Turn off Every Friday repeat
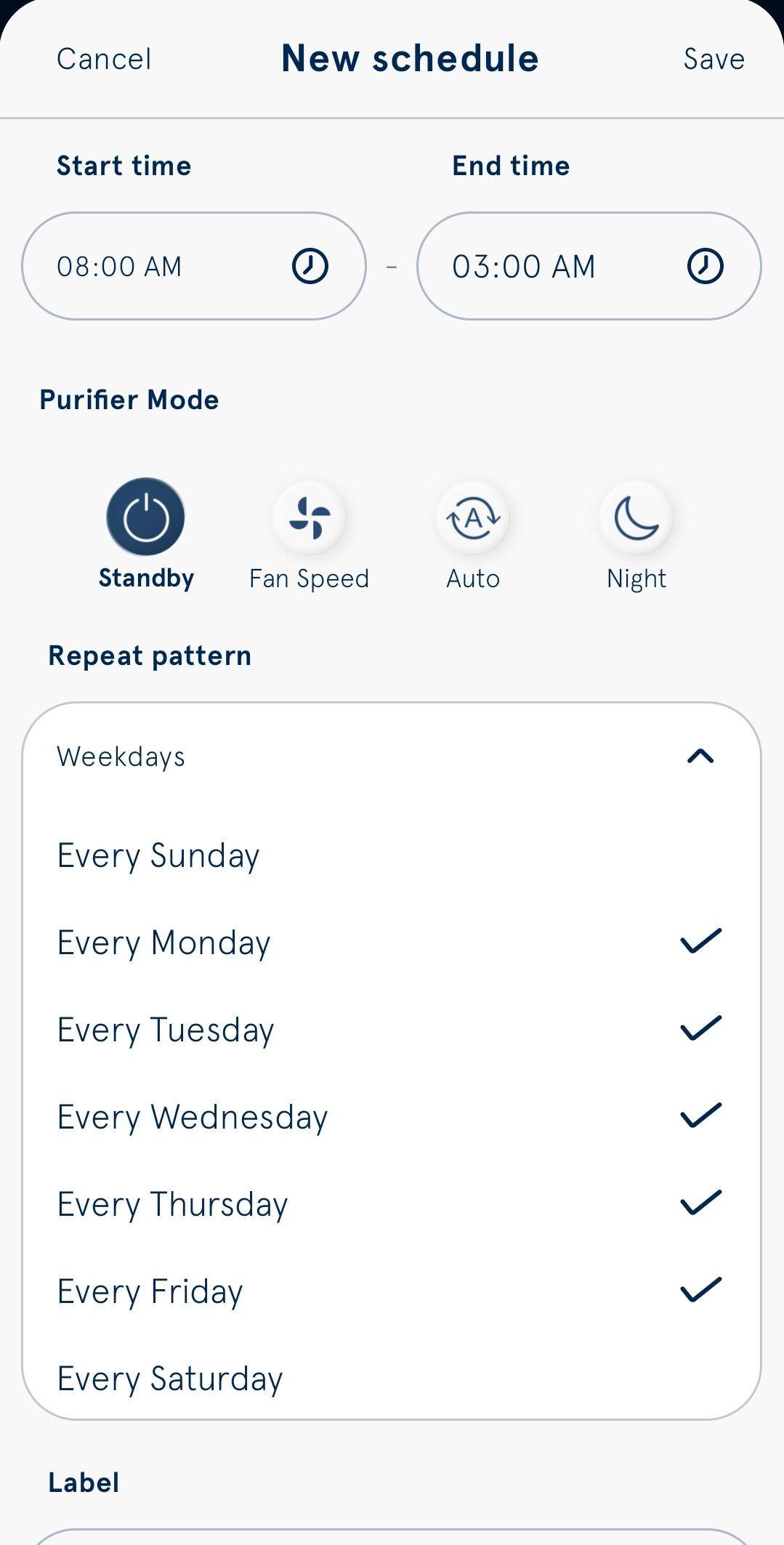 [391, 1291]
